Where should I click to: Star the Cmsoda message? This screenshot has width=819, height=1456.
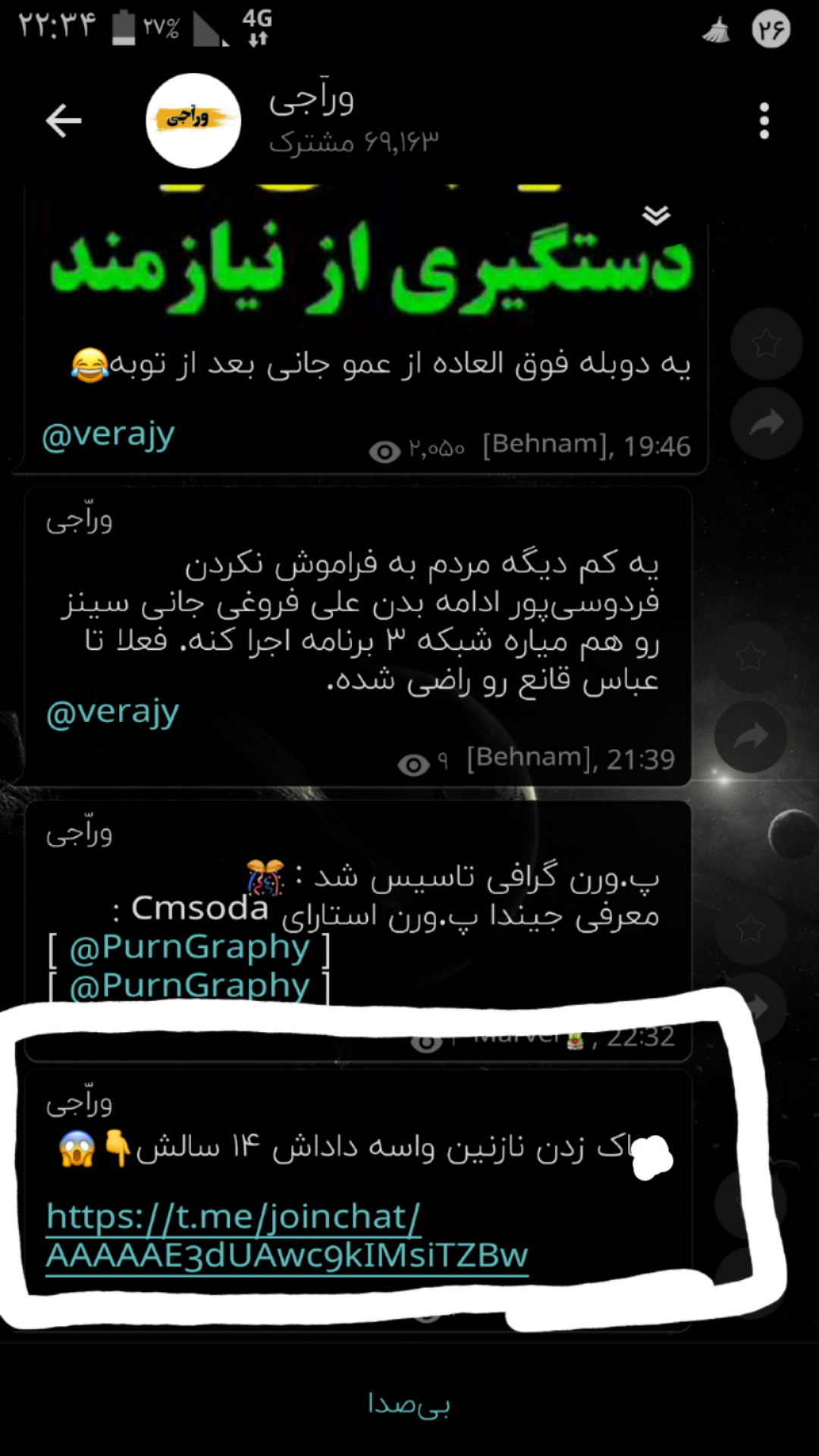click(751, 928)
